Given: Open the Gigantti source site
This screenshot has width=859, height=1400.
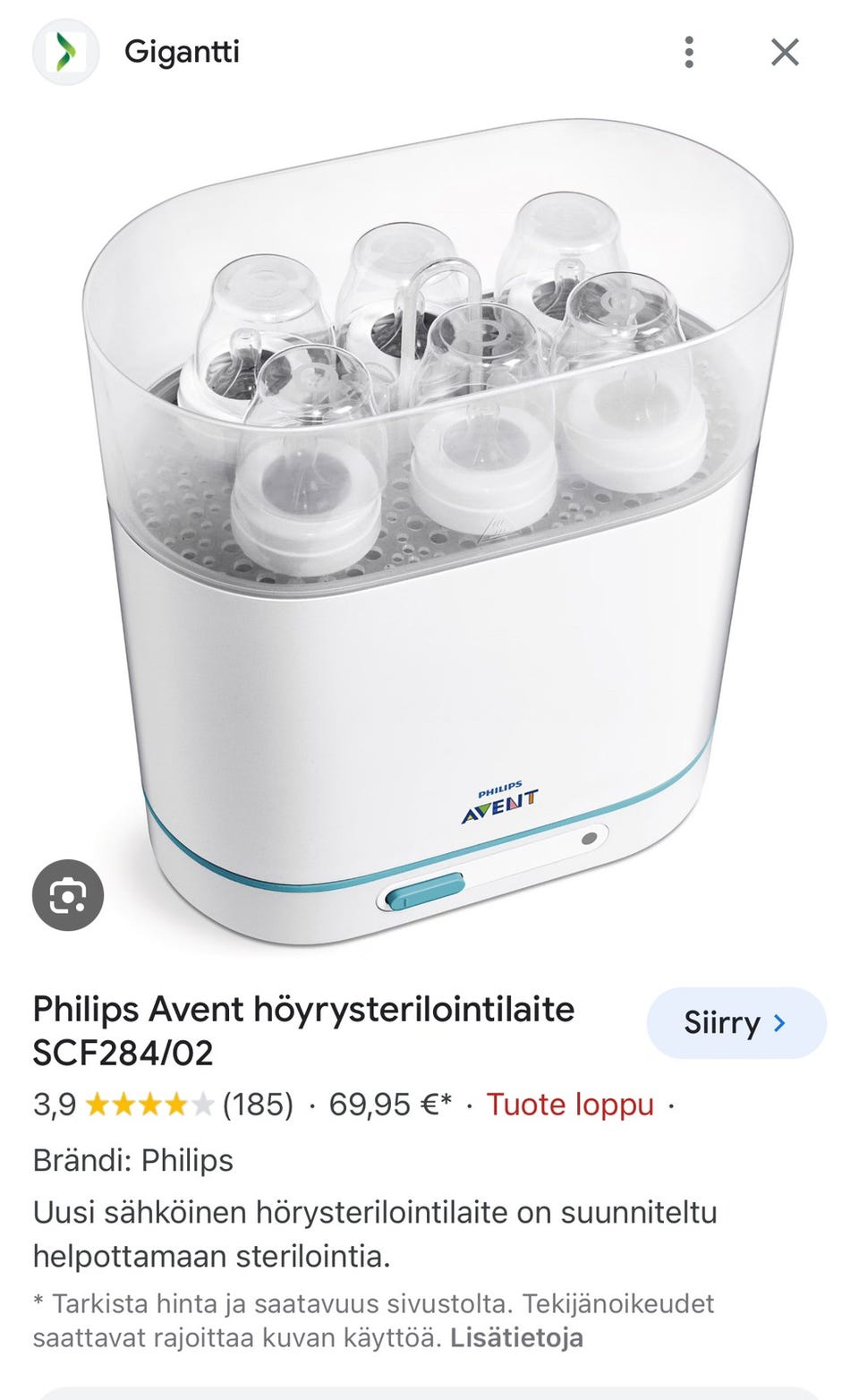Looking at the screenshot, I should tap(182, 52).
